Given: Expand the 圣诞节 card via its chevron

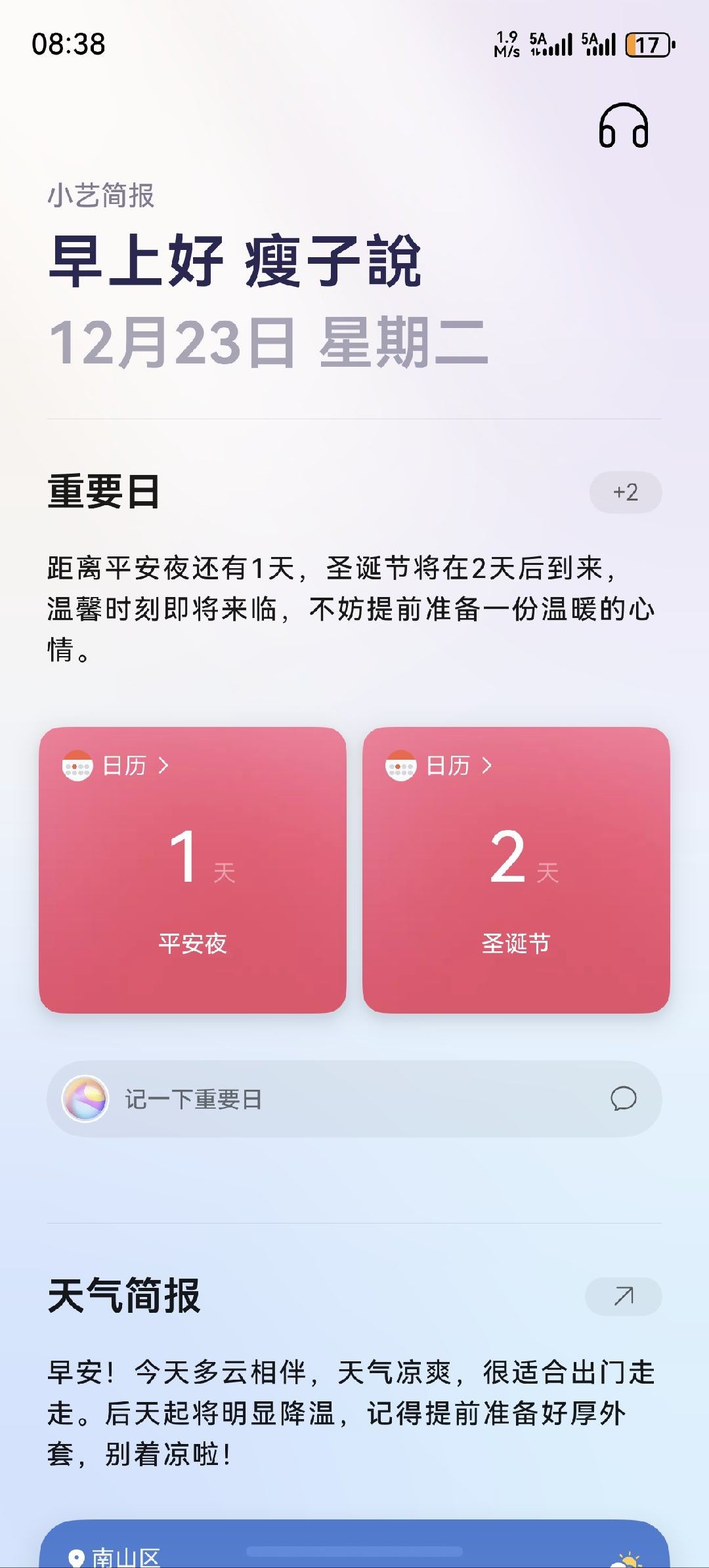Looking at the screenshot, I should click(486, 765).
